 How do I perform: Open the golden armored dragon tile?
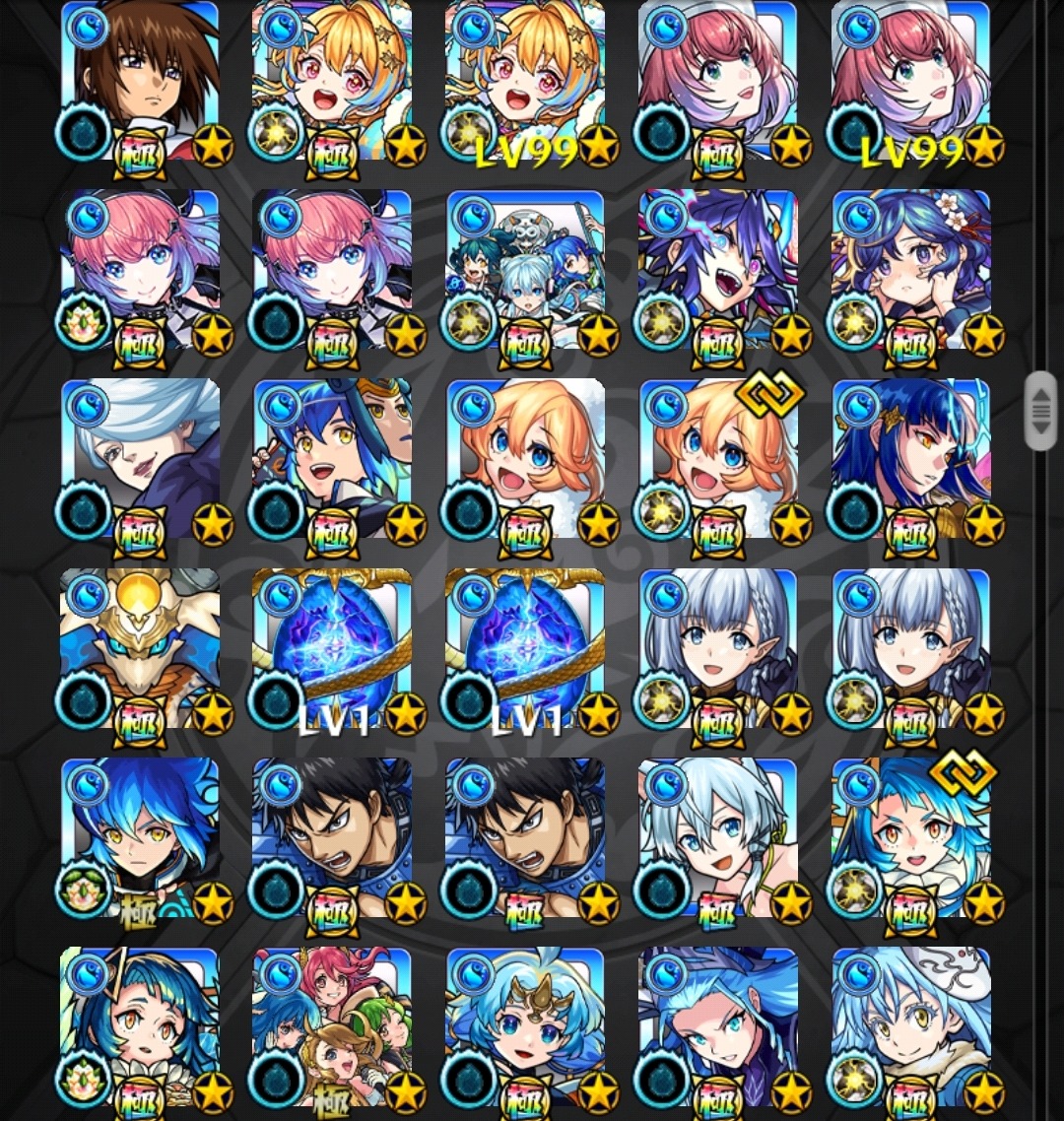tap(140, 647)
